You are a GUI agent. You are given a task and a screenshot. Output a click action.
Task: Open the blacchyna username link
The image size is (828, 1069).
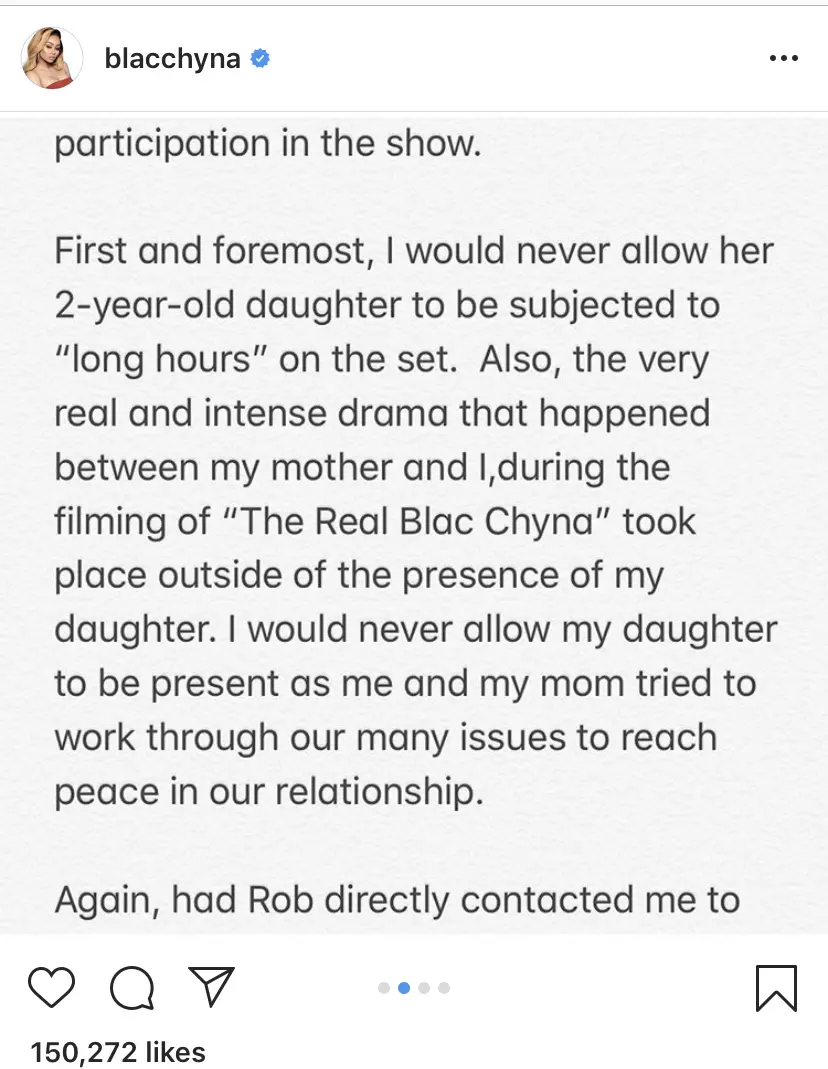coord(172,59)
